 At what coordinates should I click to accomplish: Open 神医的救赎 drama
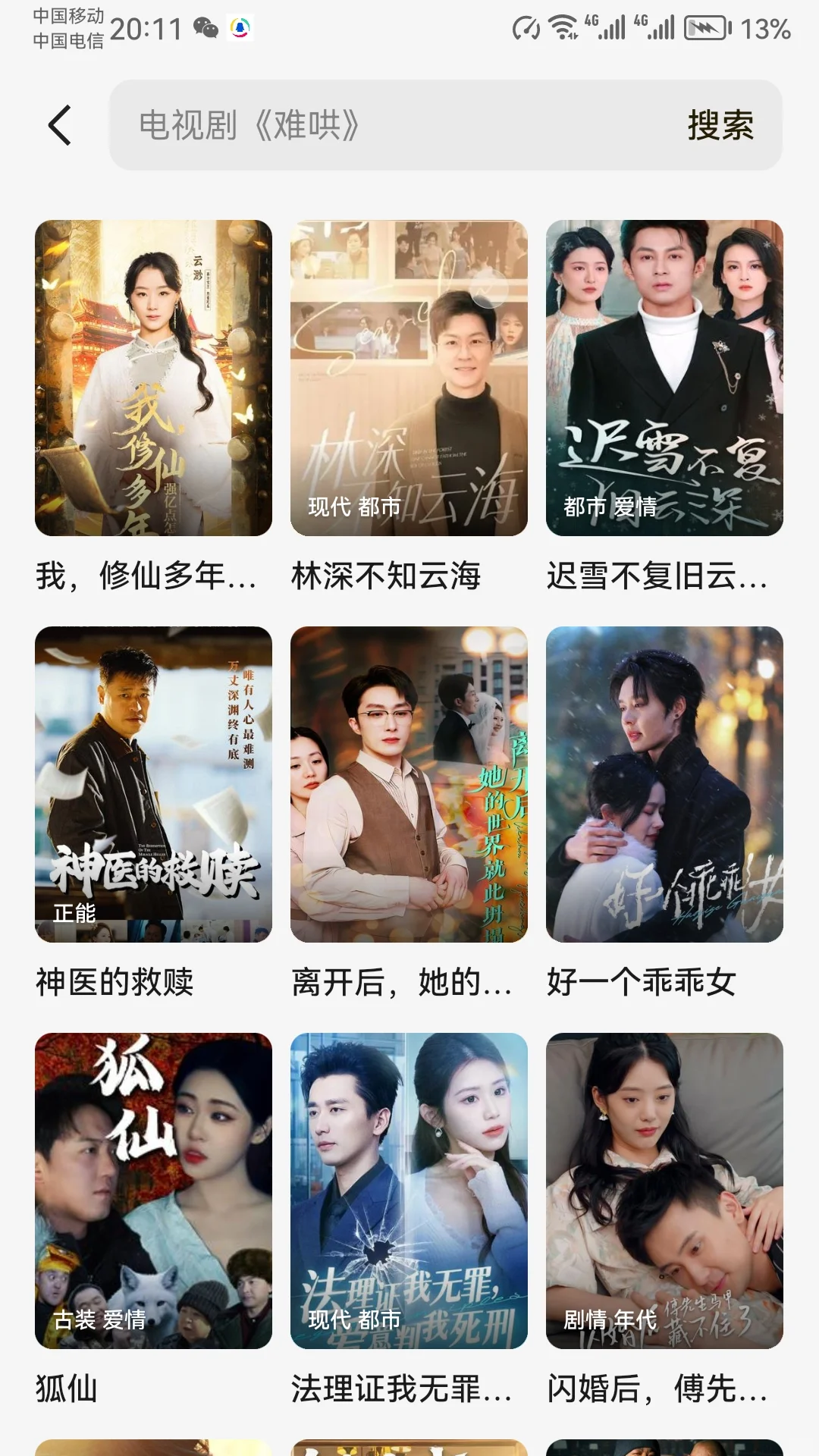point(153,784)
